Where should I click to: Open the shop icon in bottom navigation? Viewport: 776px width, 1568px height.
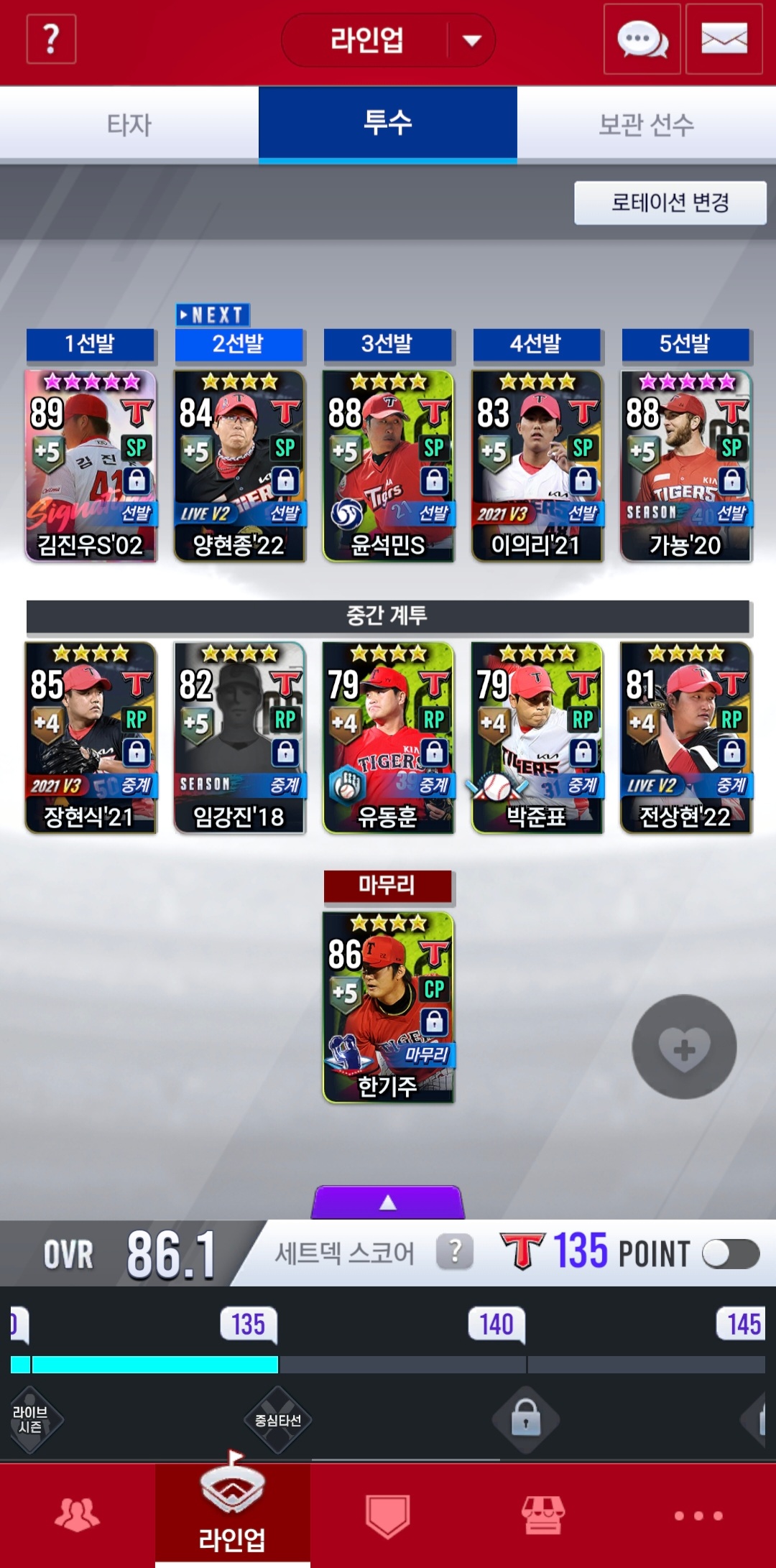pos(543,1514)
